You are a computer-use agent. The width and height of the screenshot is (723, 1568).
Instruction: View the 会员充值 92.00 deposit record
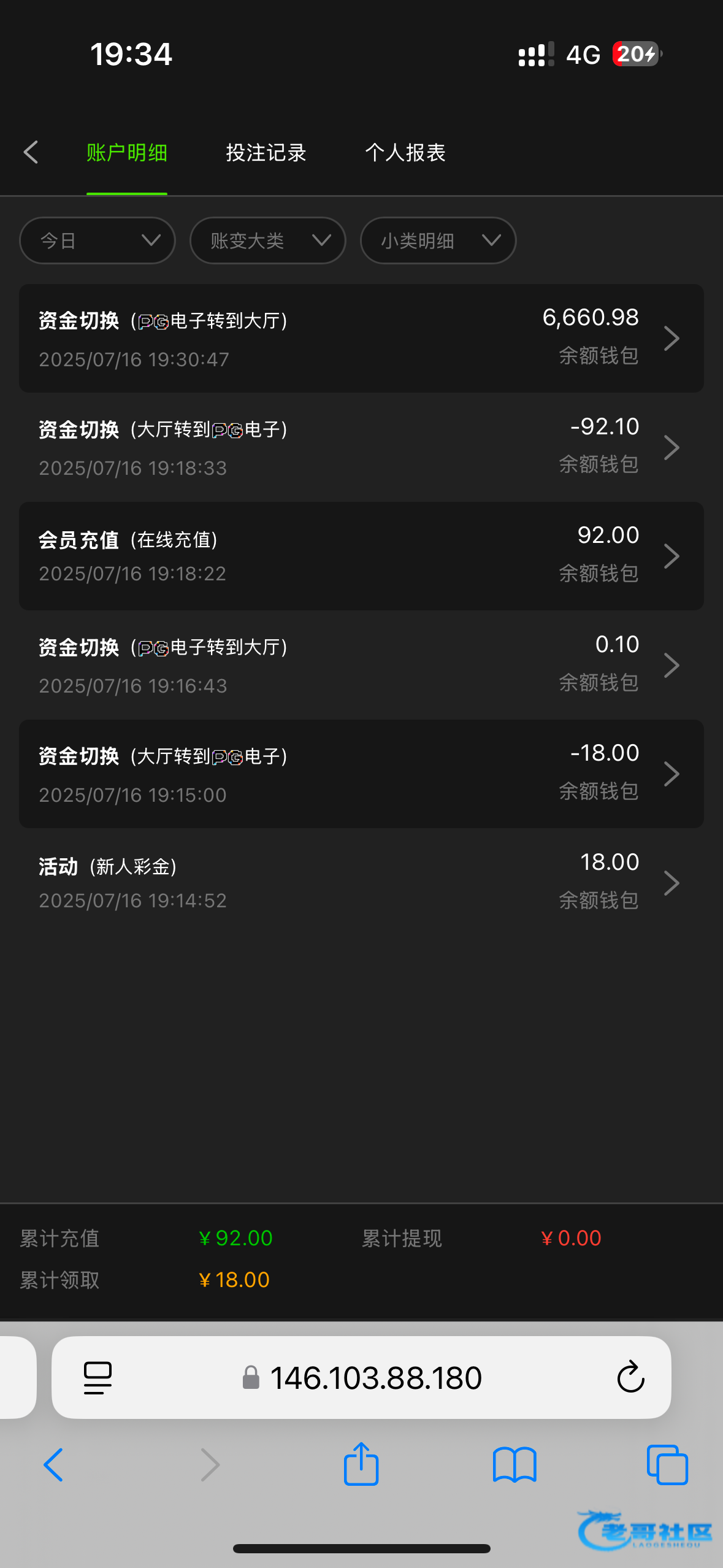[361, 556]
